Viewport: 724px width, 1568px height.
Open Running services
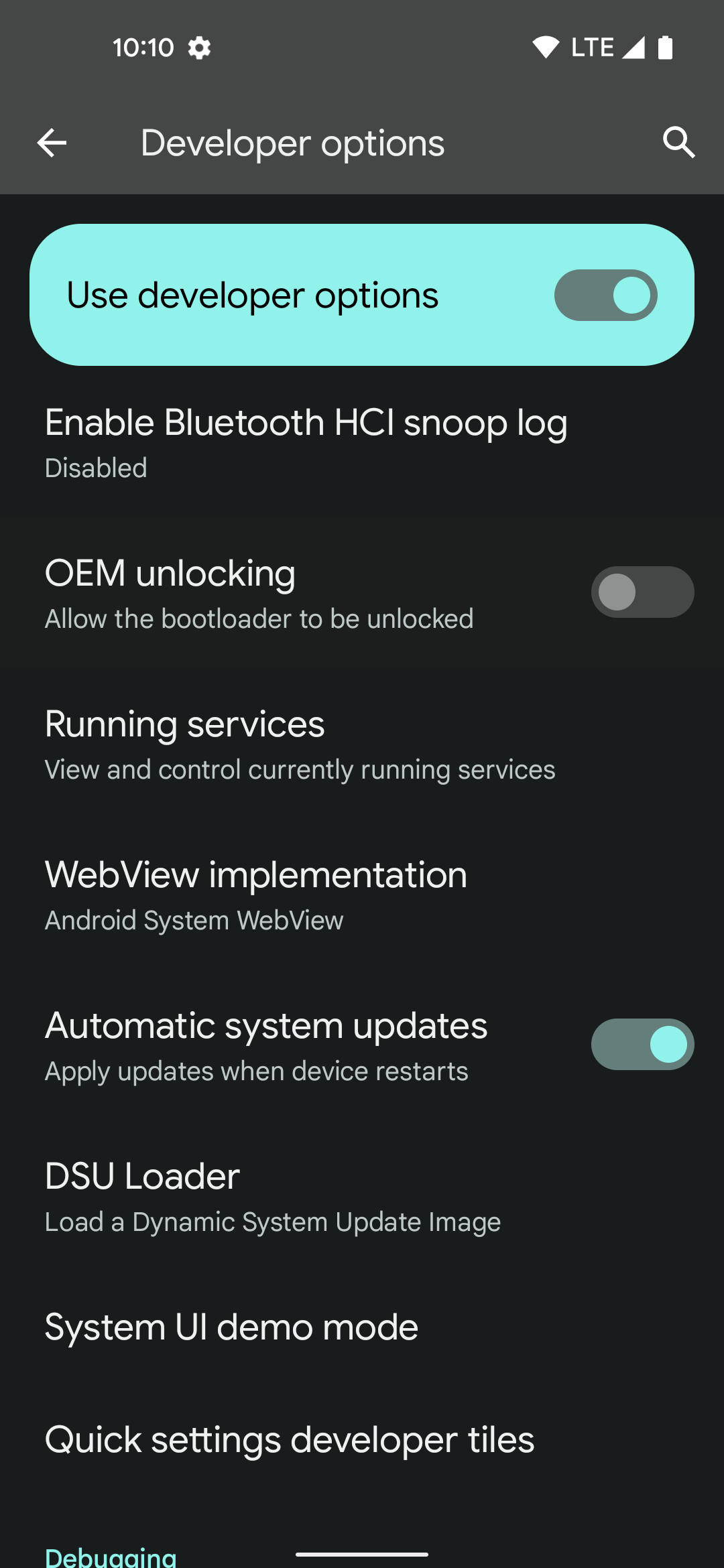(x=299, y=744)
